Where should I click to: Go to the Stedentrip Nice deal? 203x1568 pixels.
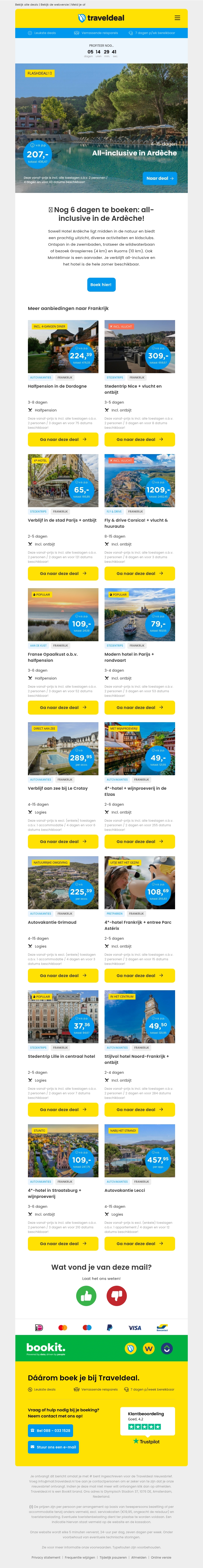[x=140, y=439]
